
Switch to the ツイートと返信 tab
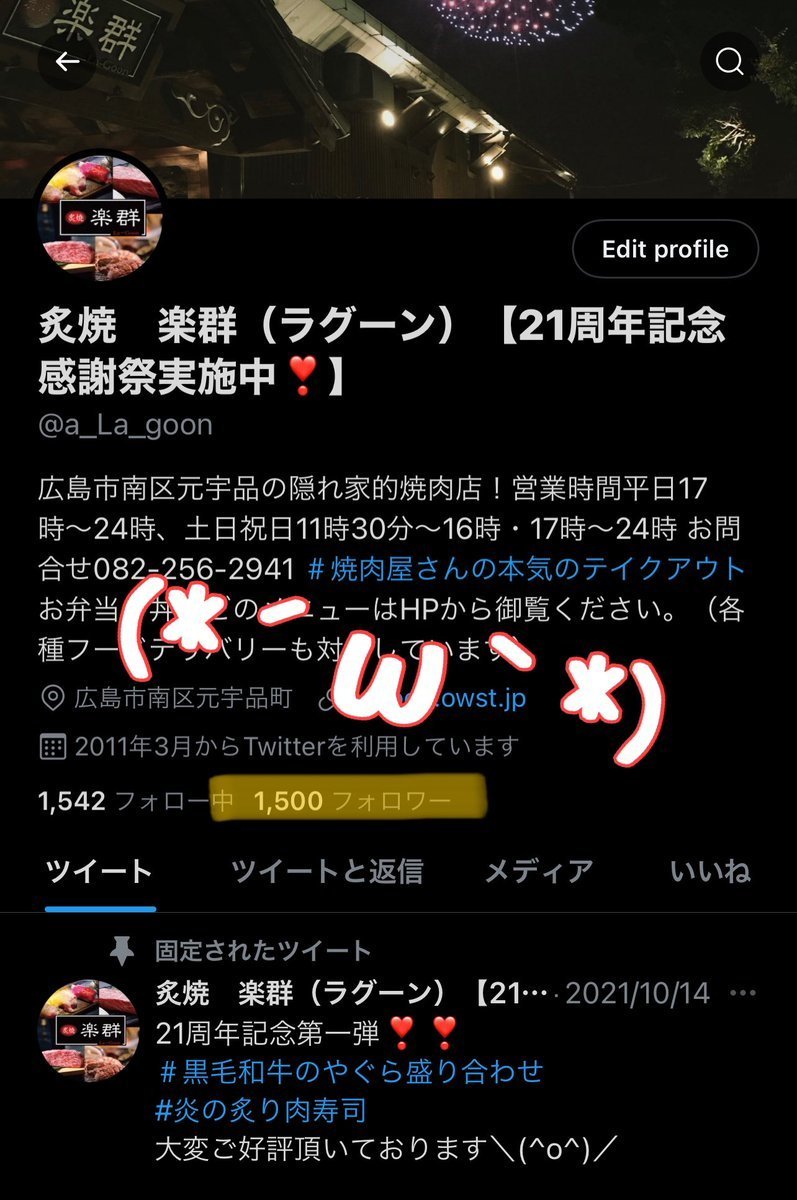326,872
